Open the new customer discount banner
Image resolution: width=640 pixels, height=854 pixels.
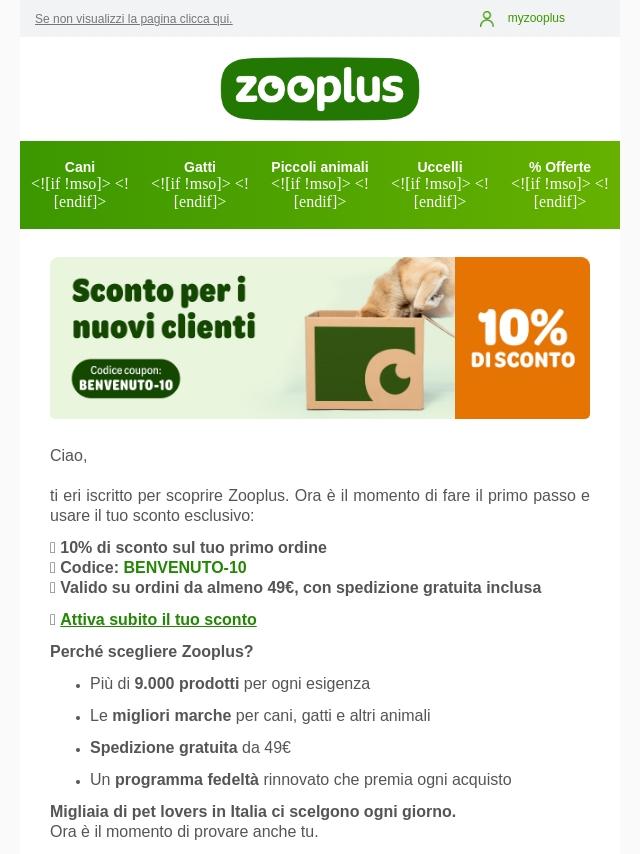[320, 338]
